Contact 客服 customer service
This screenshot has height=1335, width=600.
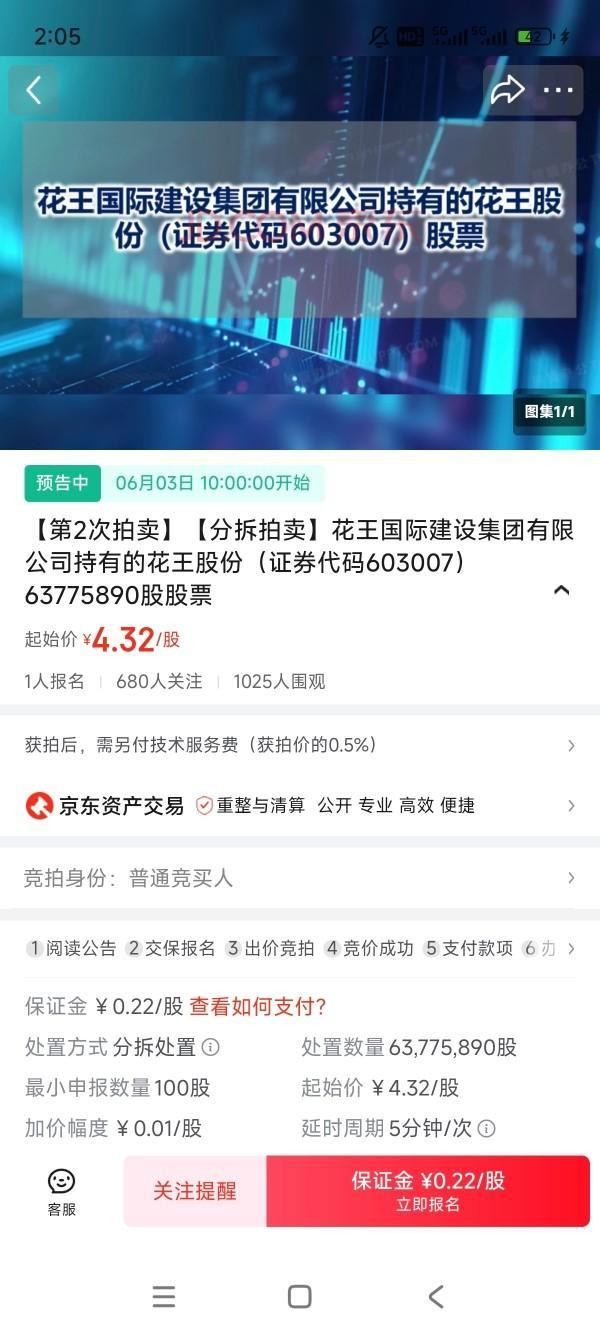tap(61, 1191)
